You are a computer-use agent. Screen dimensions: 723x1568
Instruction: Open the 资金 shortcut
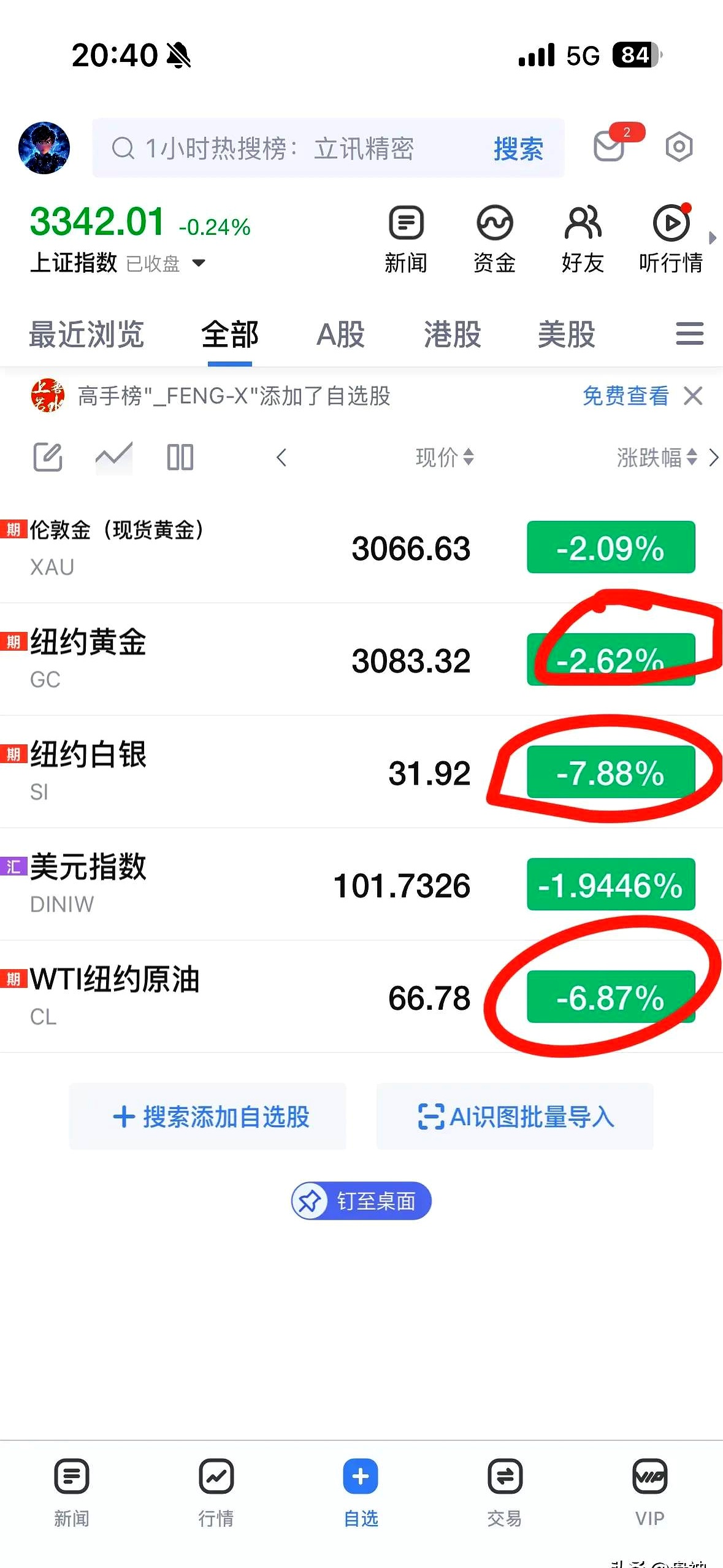tap(494, 239)
